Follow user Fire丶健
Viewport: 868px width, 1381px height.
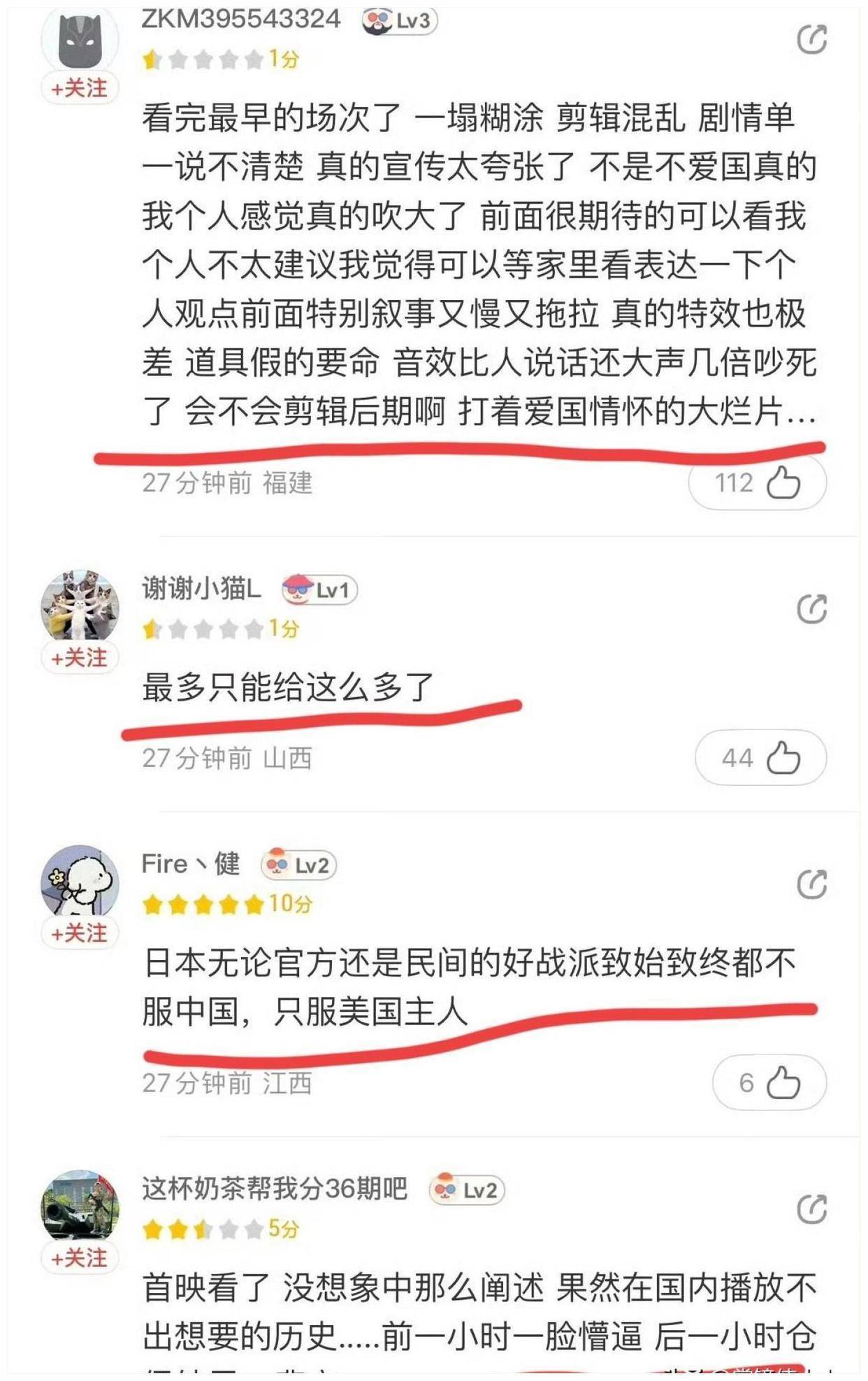[x=80, y=932]
